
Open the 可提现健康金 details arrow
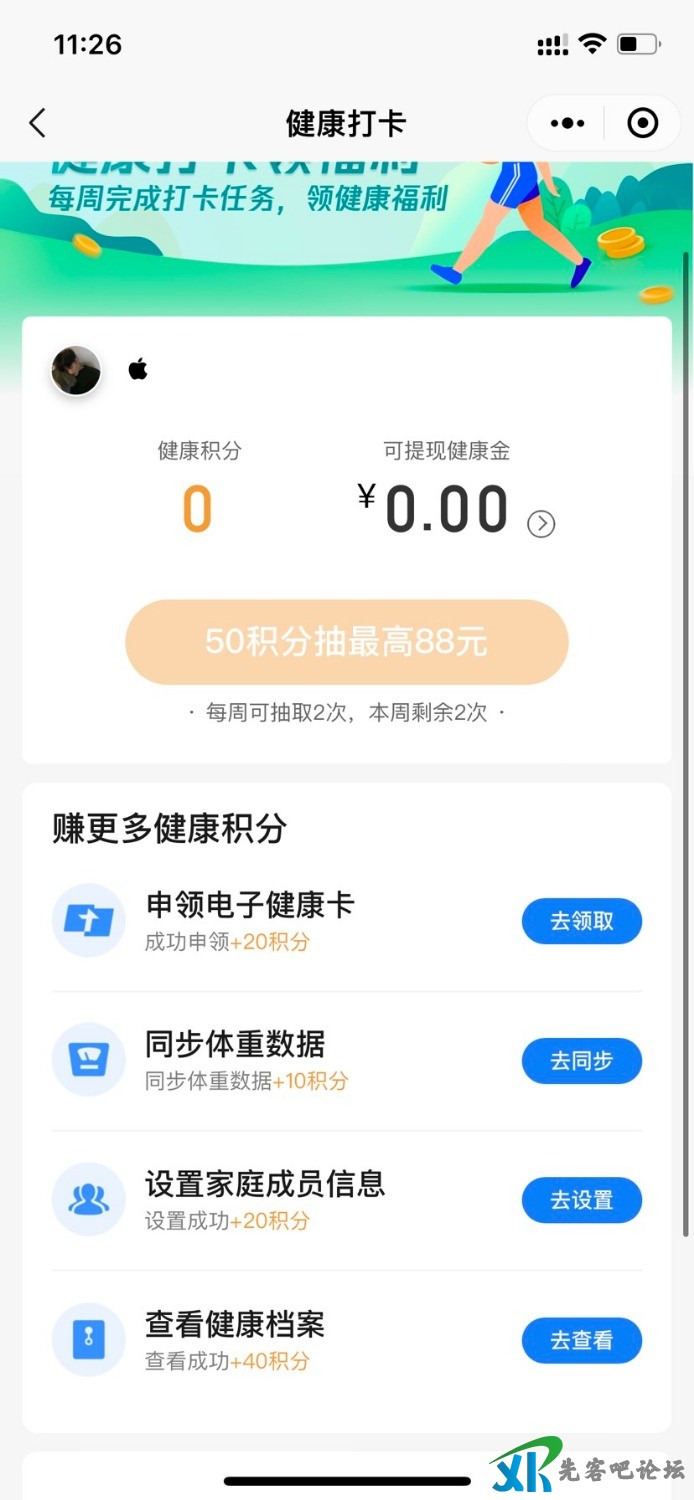[541, 524]
